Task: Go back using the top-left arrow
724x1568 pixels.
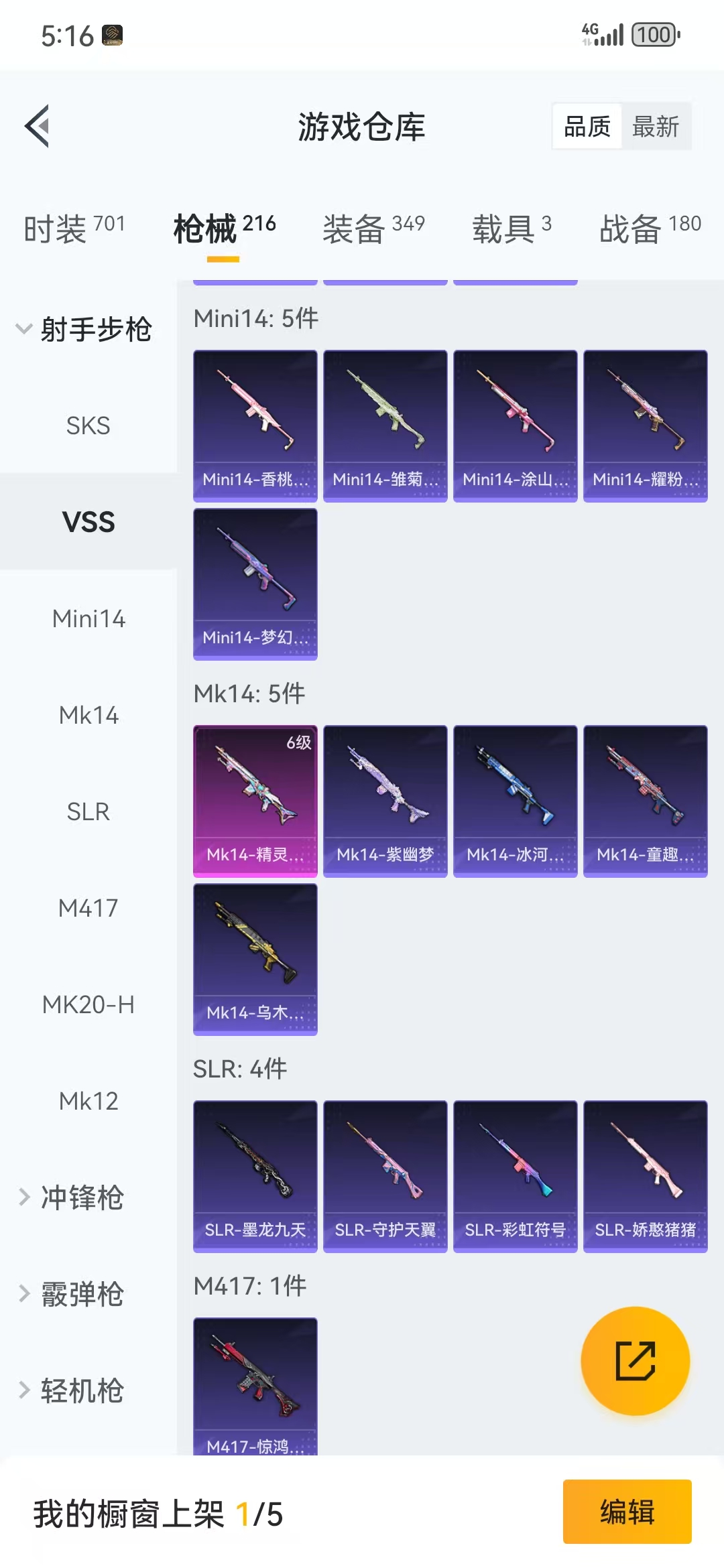Action: [38, 126]
